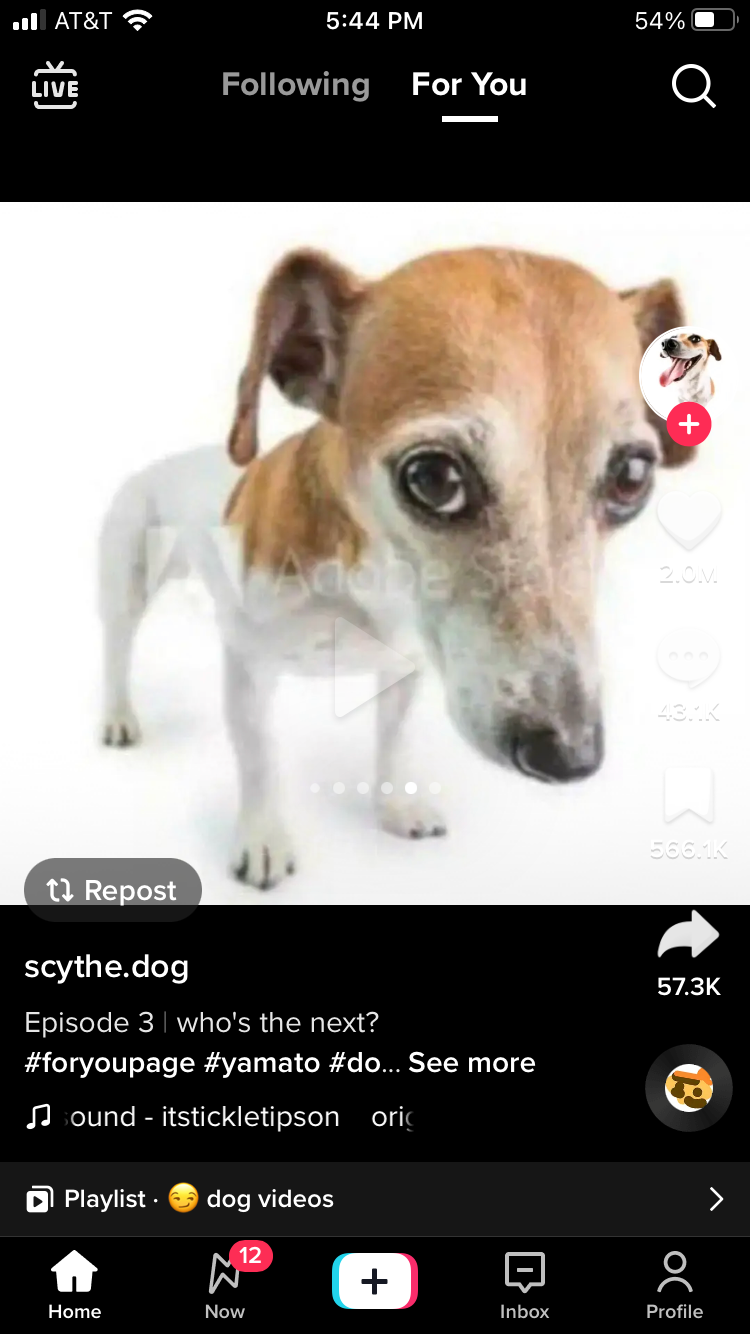Create a new post with the plus button
Image resolution: width=750 pixels, height=1334 pixels.
(375, 1281)
